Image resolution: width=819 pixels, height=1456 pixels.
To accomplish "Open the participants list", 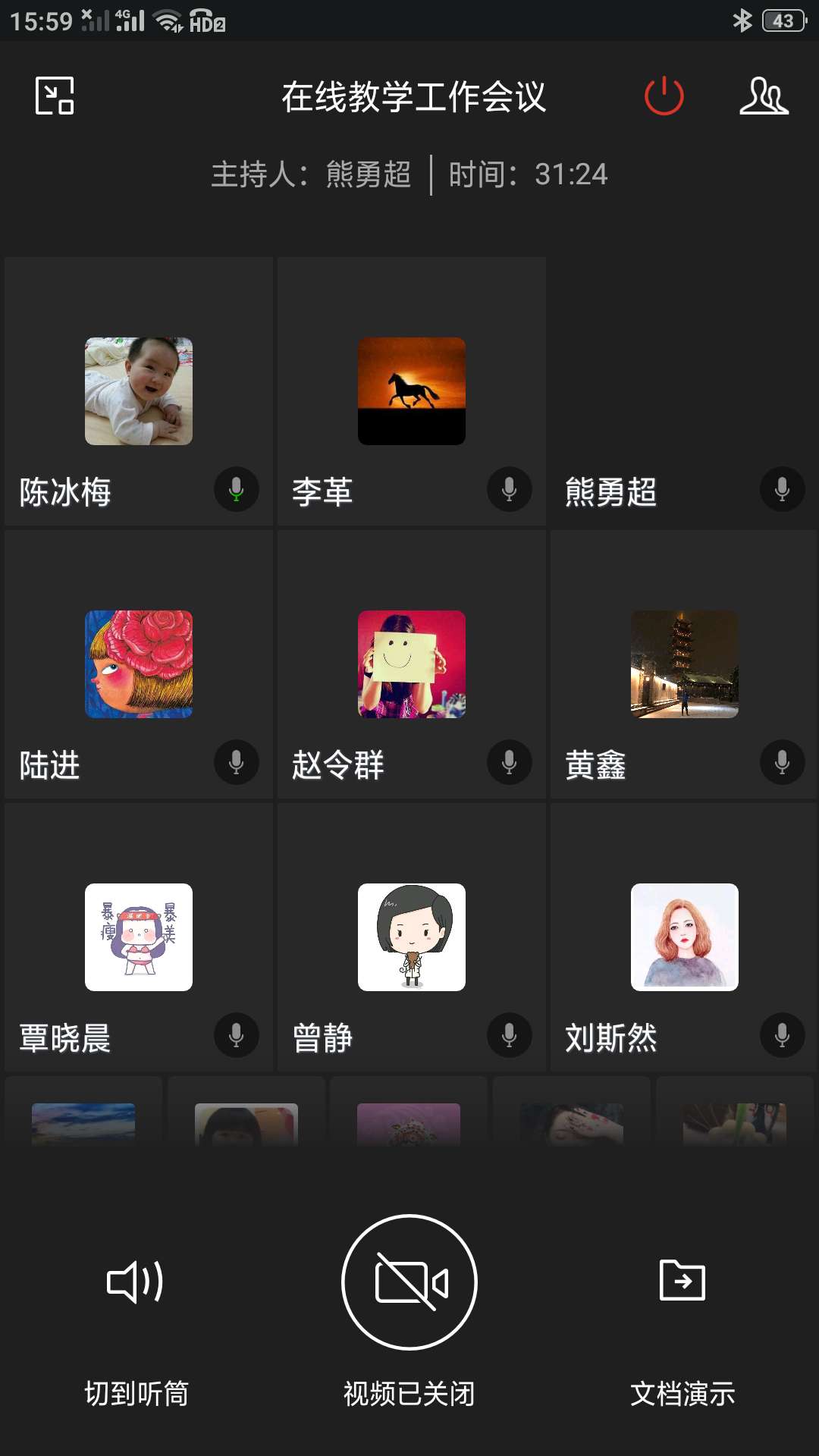I will [x=764, y=96].
